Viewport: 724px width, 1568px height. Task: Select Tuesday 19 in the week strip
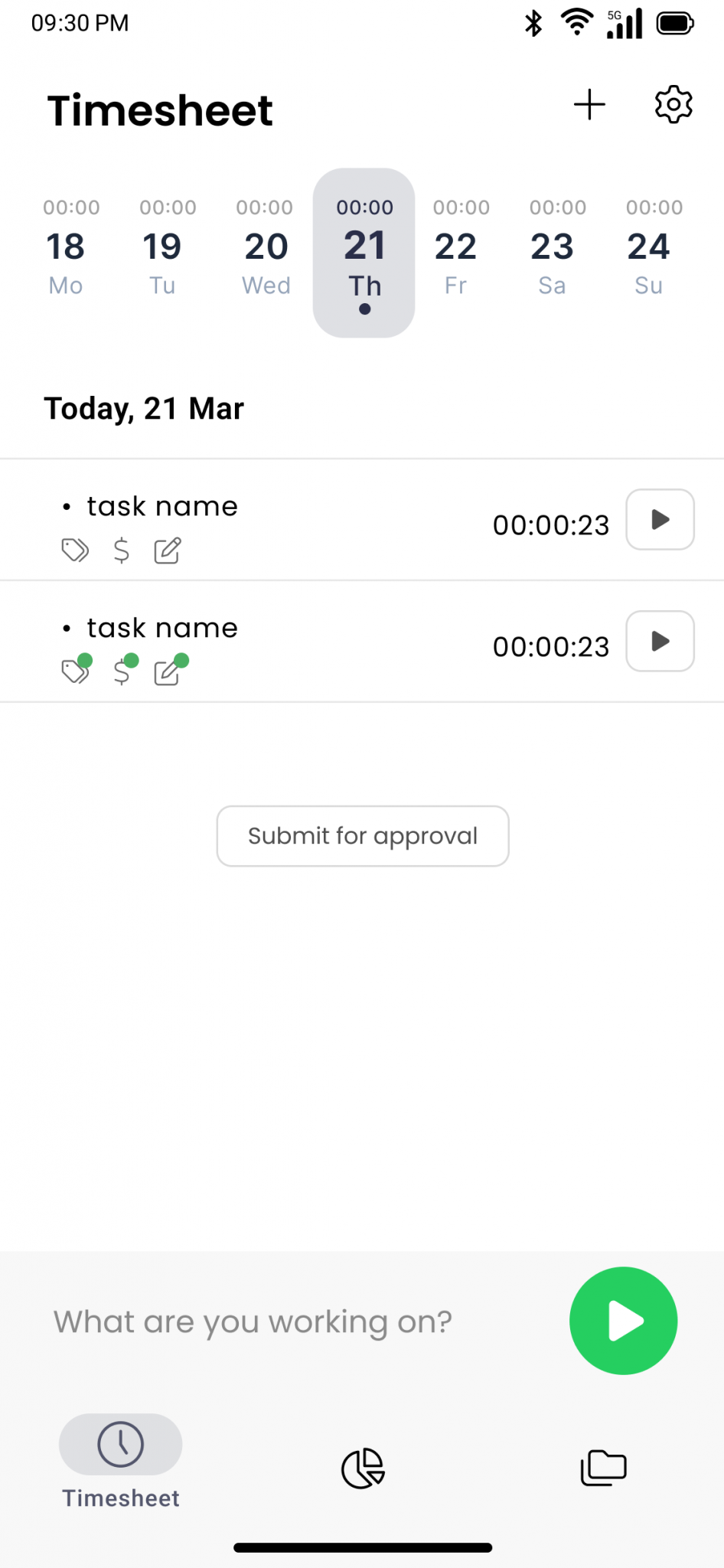pyautogui.click(x=163, y=247)
